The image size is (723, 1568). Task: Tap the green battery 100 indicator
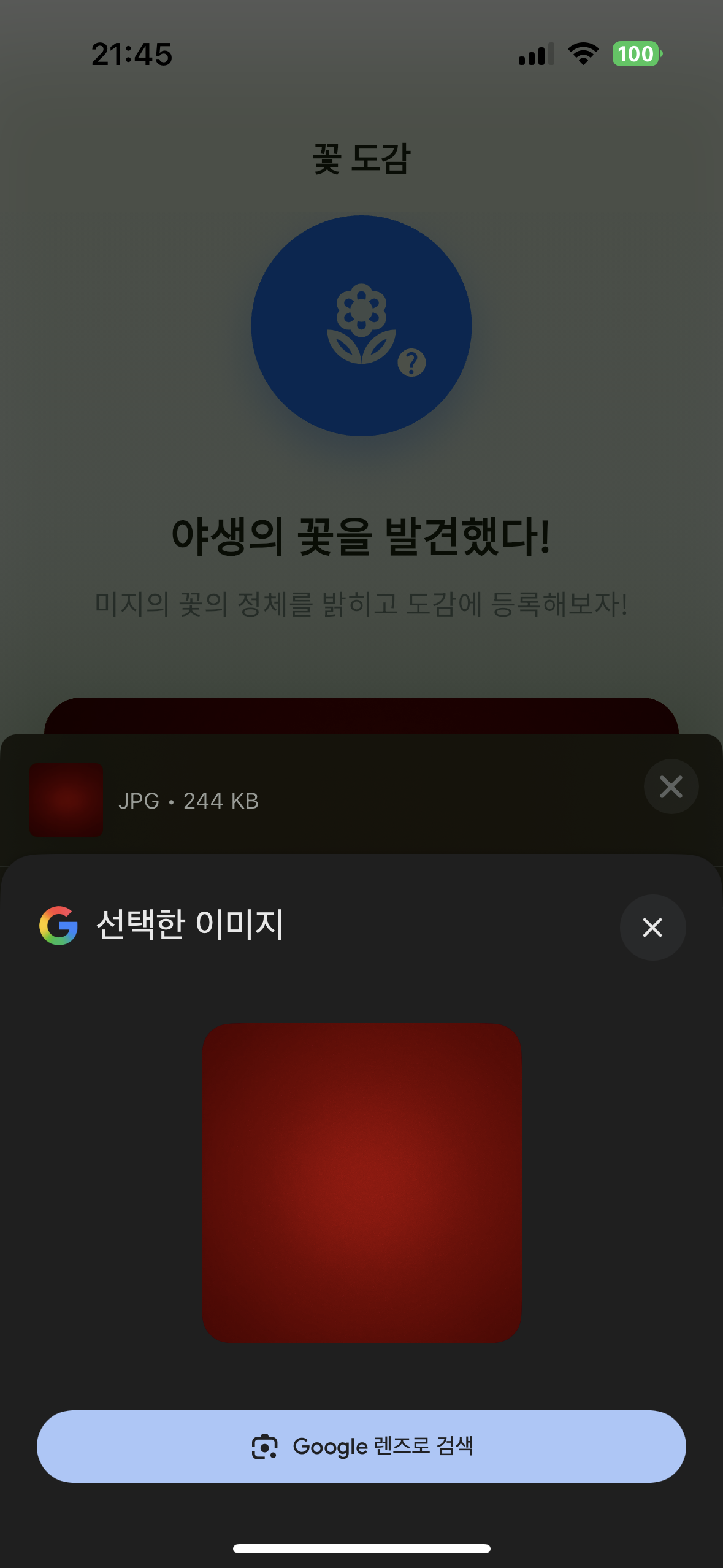click(x=635, y=54)
